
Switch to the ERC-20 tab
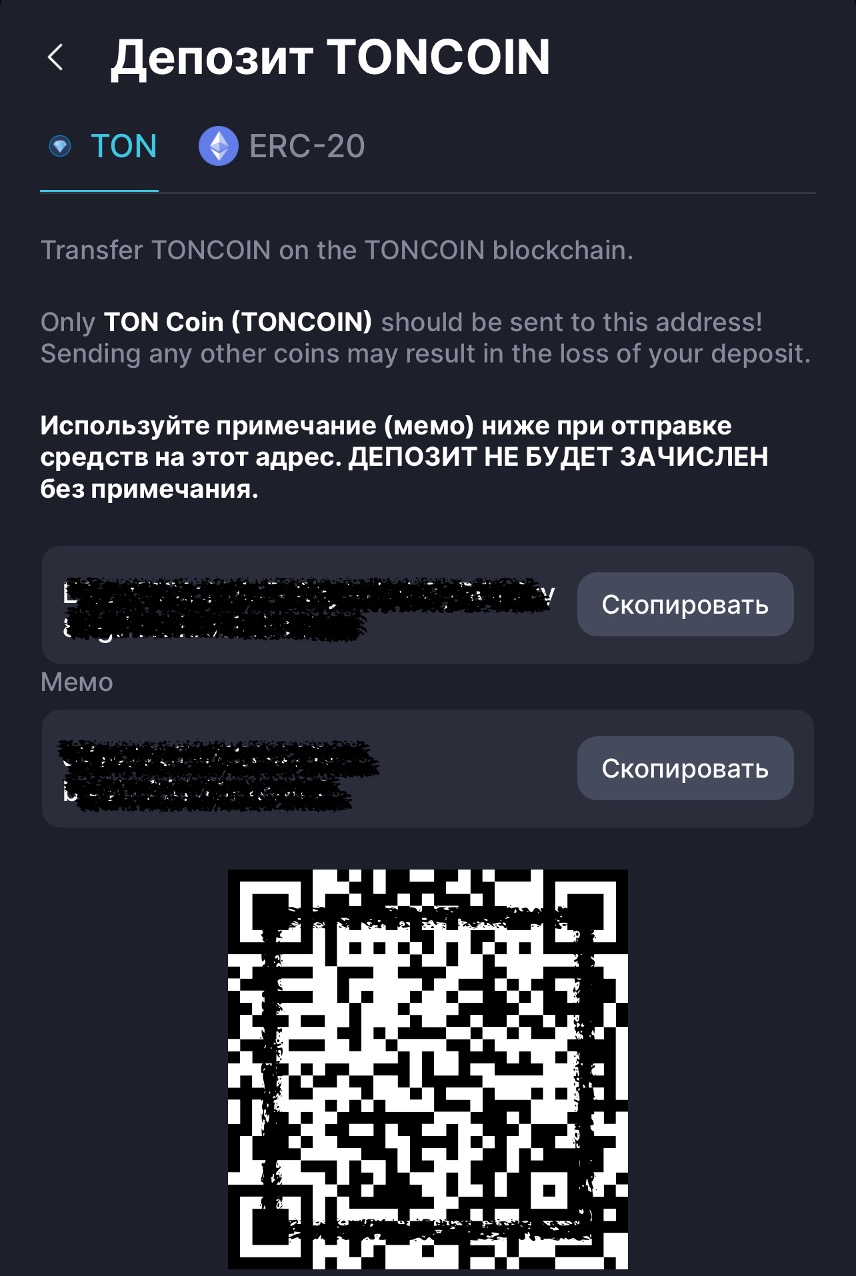[x=282, y=147]
